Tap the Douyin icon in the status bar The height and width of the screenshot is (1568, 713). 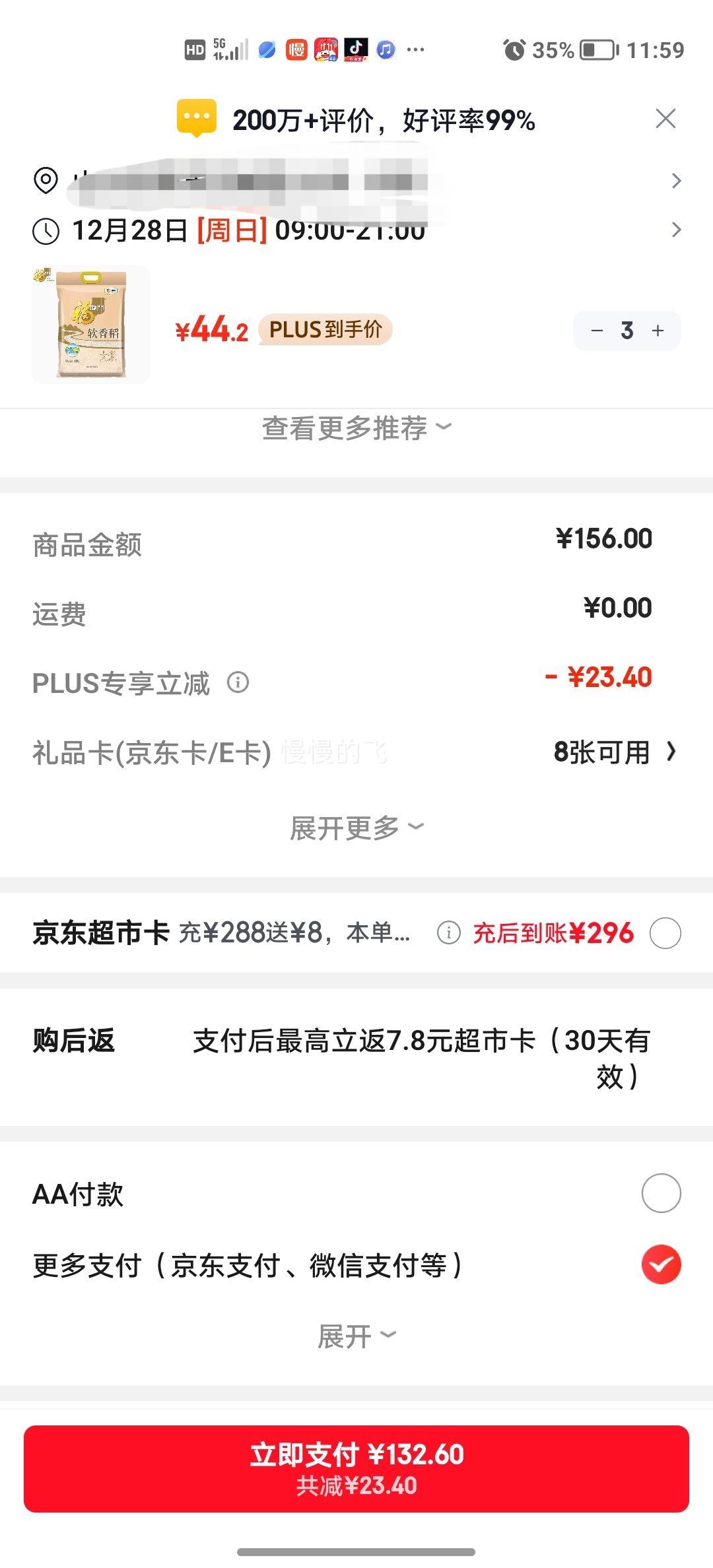[355, 50]
